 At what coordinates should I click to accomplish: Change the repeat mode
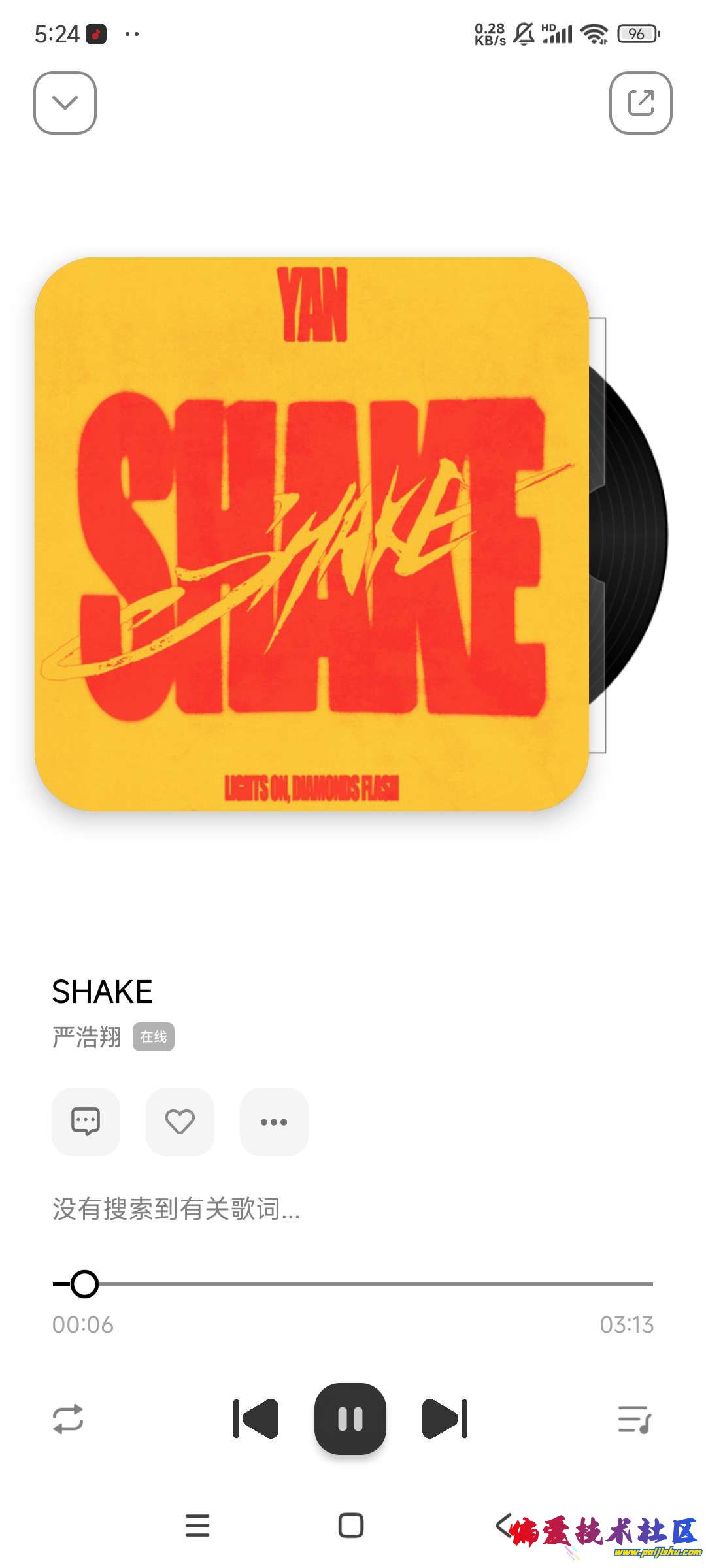tap(68, 1419)
